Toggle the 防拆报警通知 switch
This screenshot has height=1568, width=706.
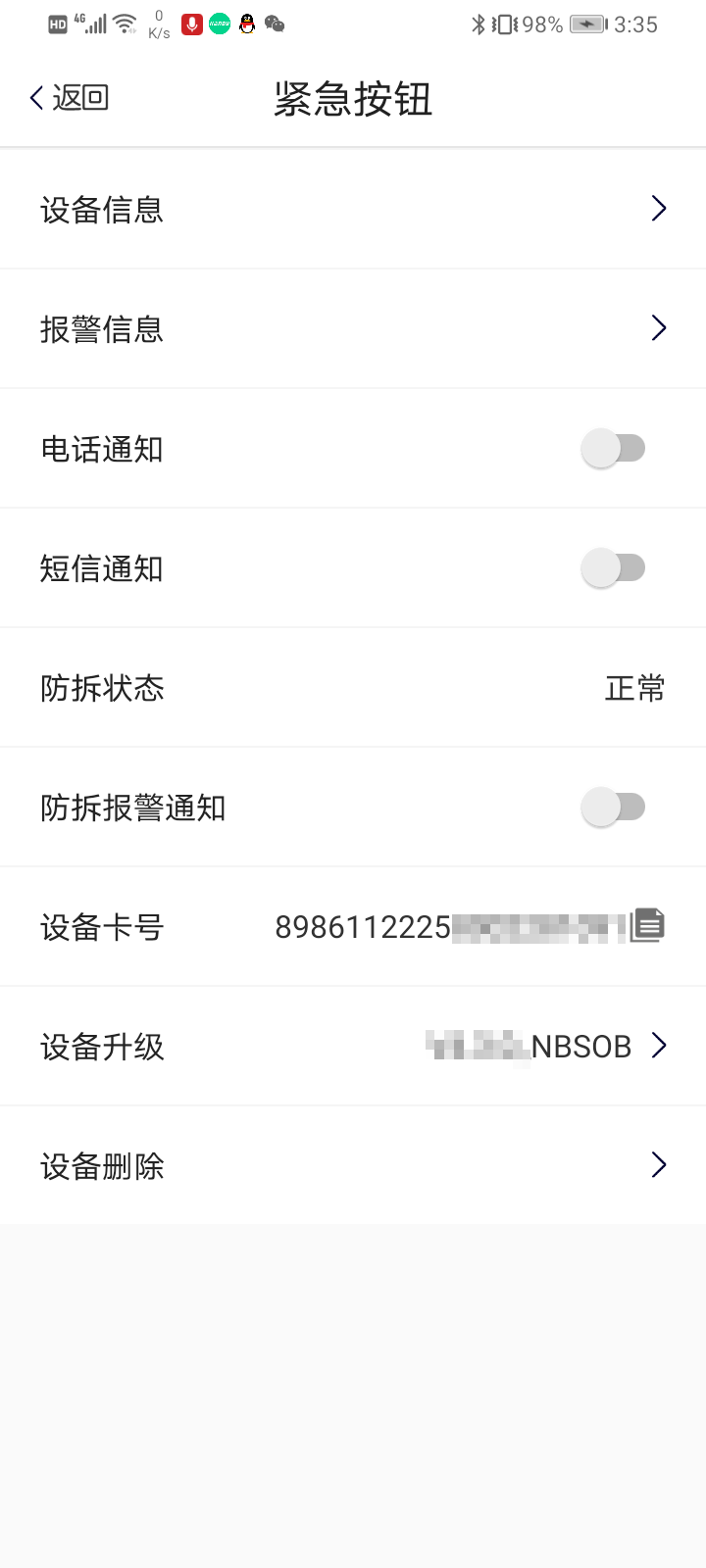[614, 808]
